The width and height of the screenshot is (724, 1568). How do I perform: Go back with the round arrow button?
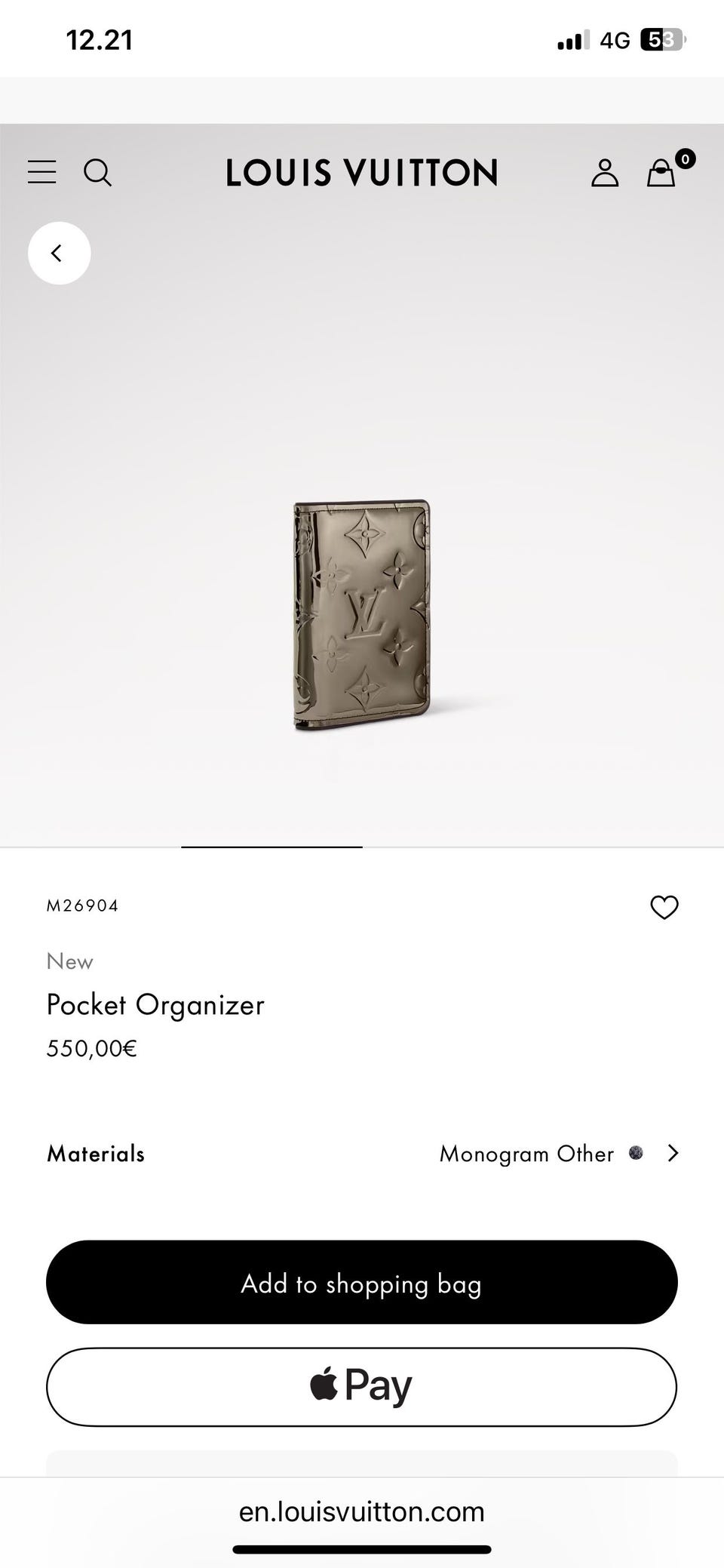click(60, 253)
